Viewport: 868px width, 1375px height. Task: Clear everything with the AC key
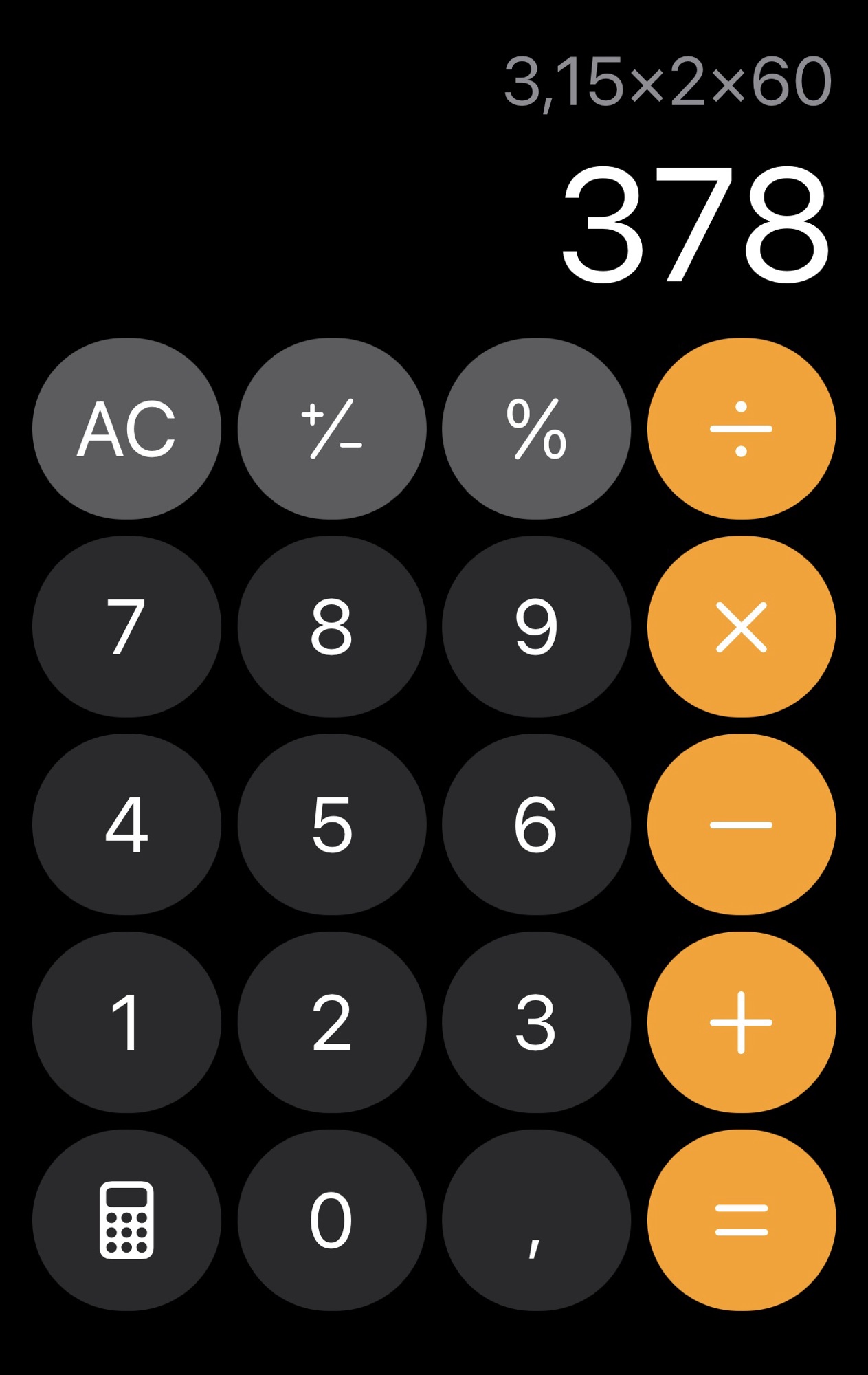click(x=126, y=428)
